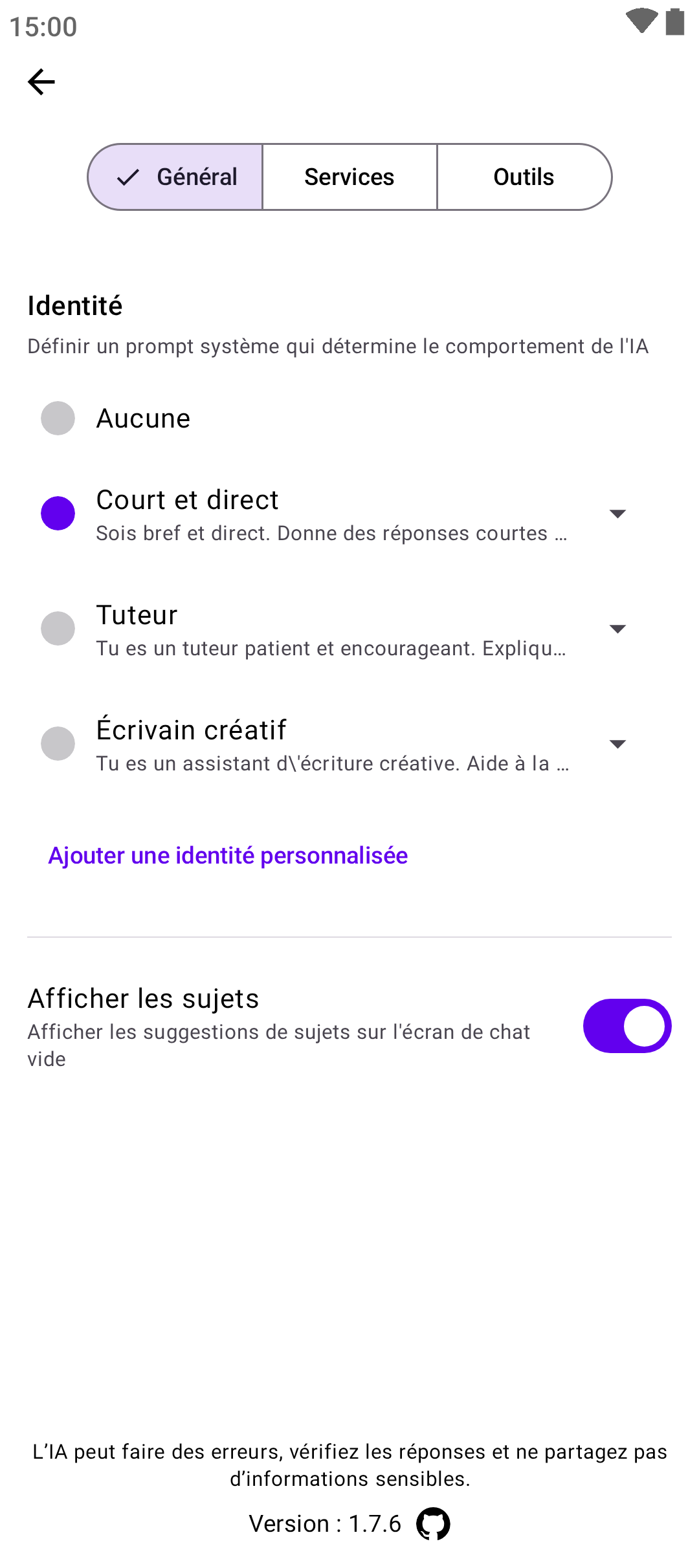The height and width of the screenshot is (1568, 699).
Task: Go back using the arrow icon
Action: click(41, 82)
